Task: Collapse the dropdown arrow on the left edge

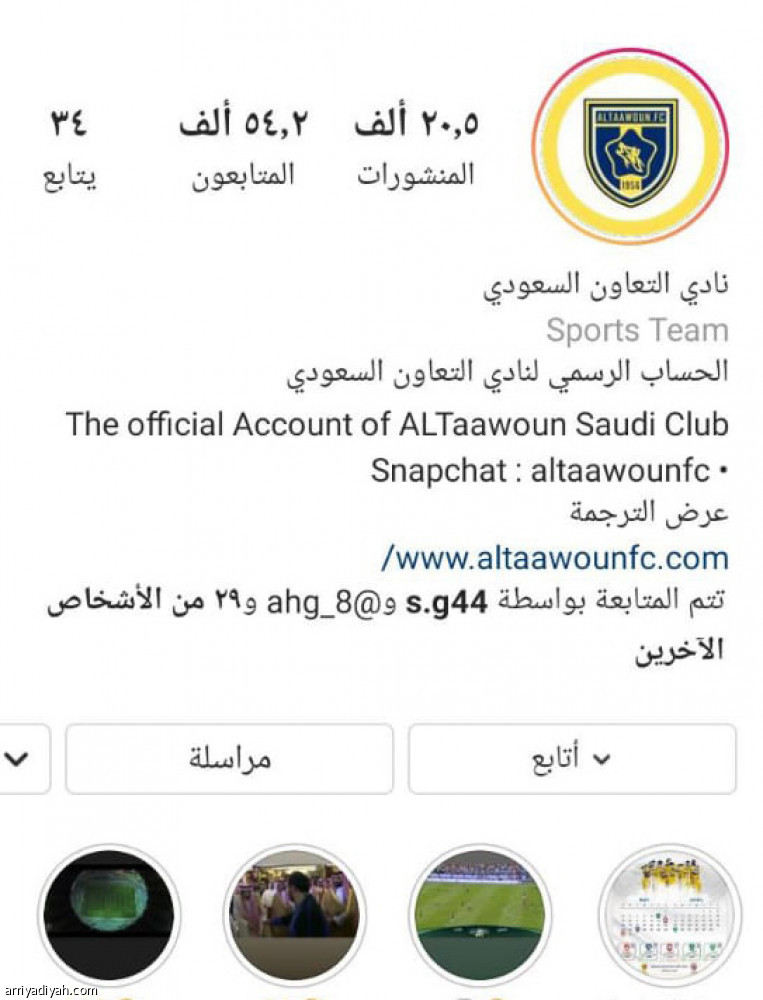Action: tap(15, 759)
